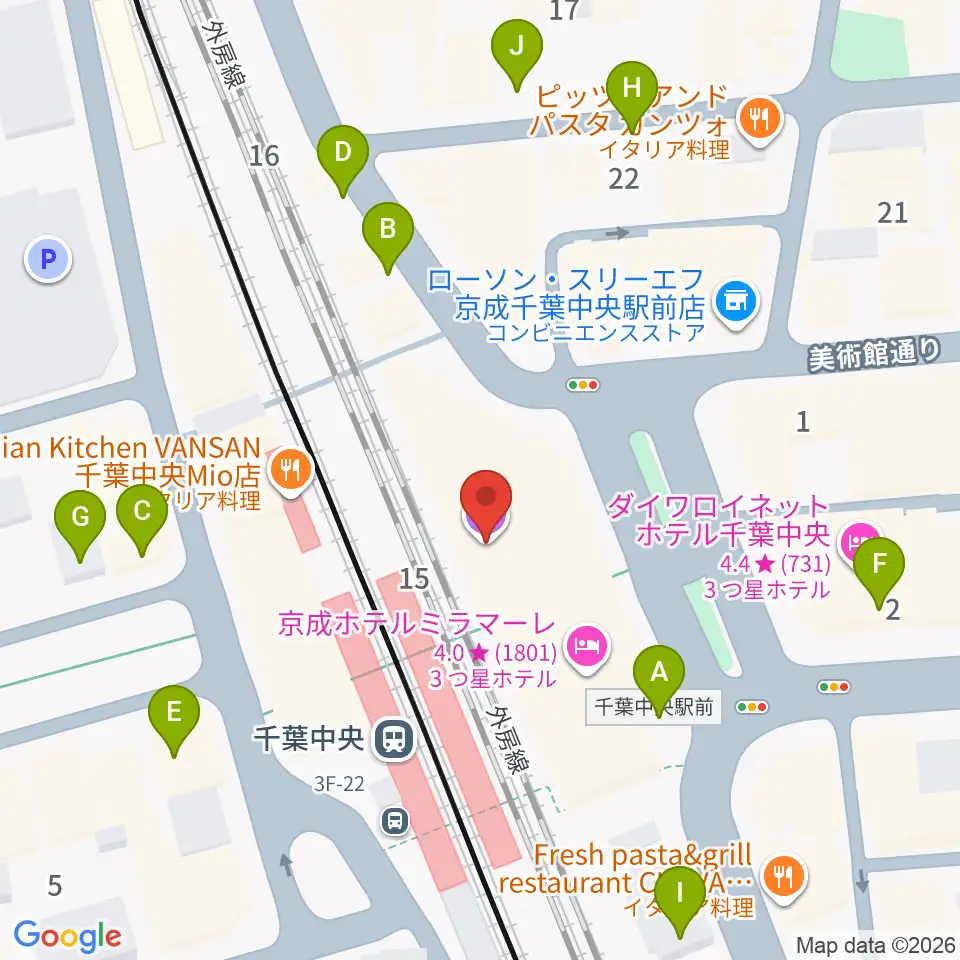The image size is (960, 960).
Task: Tap the bus stop icon near 3F-22
Action: click(x=396, y=820)
